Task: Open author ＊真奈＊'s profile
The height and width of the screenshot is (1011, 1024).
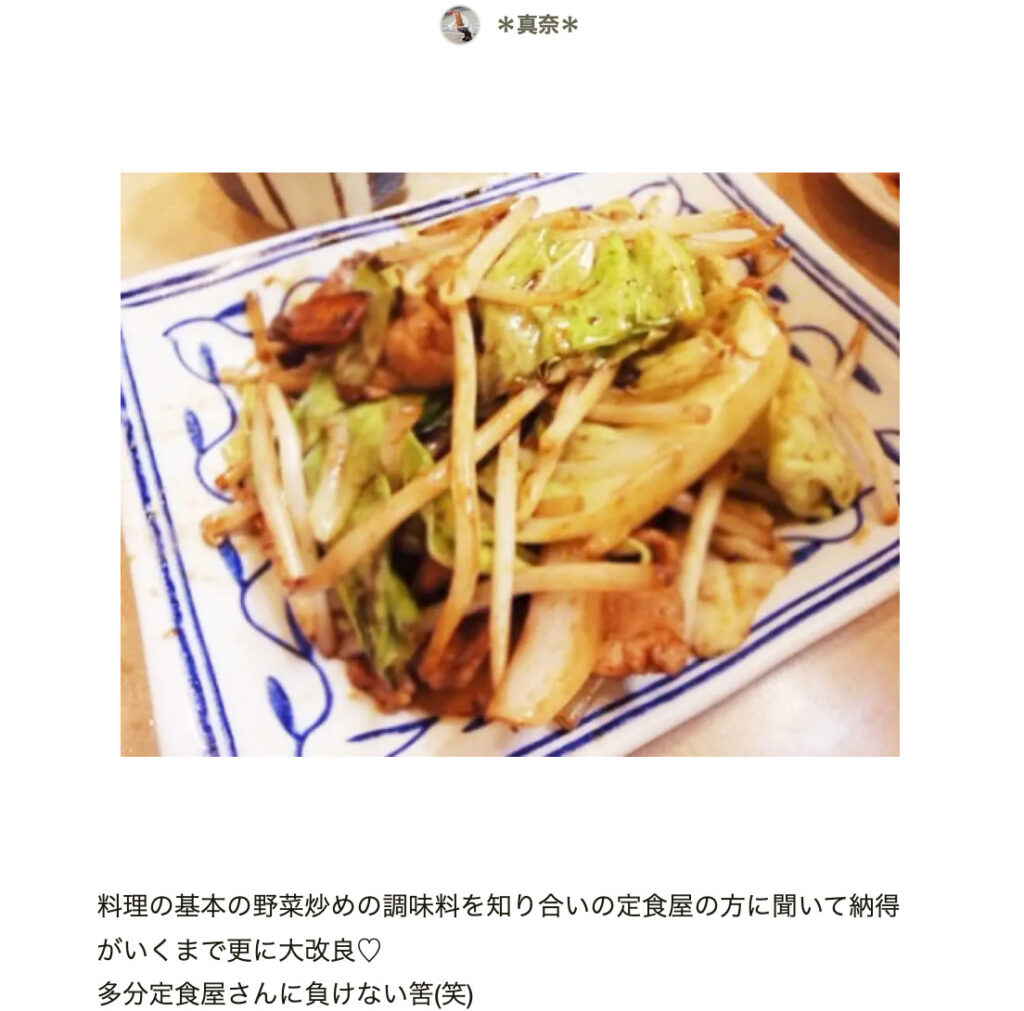Action: click(x=537, y=25)
